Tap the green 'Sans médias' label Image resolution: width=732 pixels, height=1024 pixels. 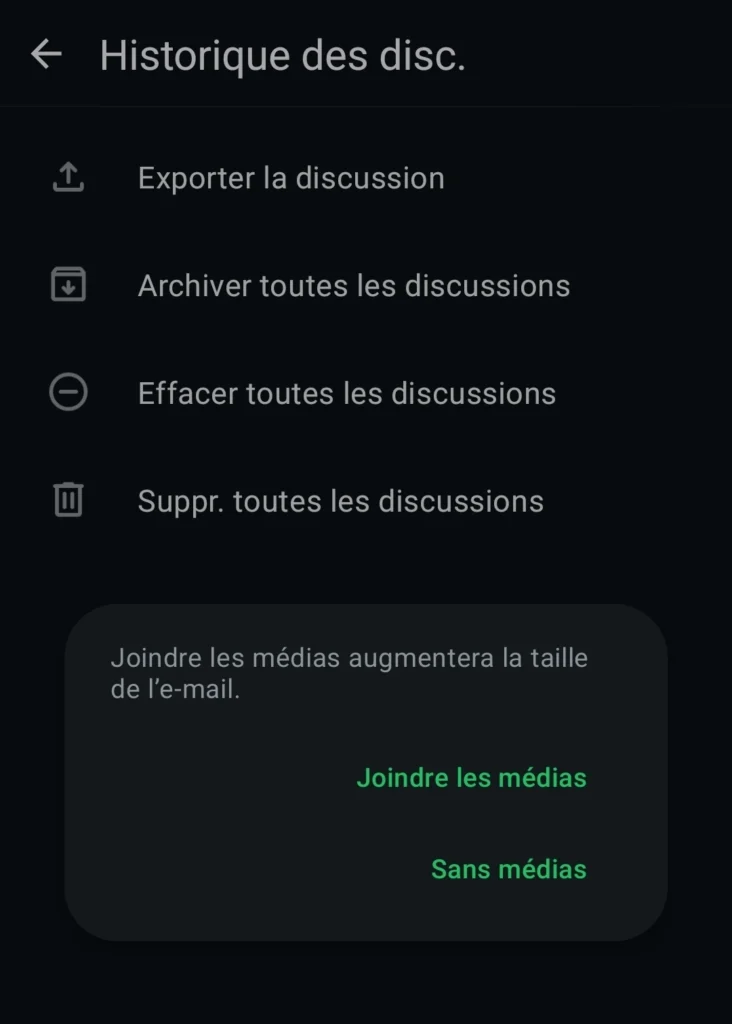tap(507, 869)
